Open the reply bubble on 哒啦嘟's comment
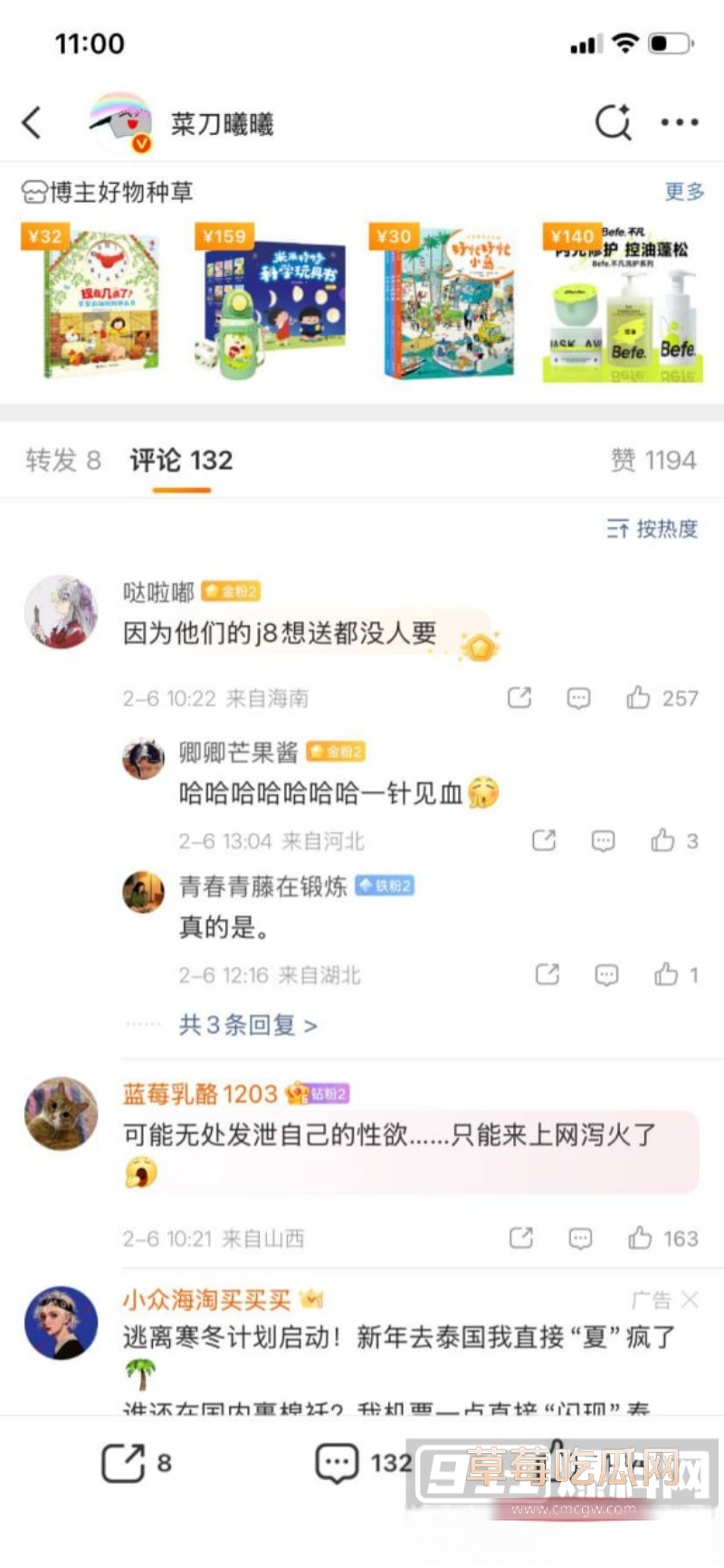 577,697
